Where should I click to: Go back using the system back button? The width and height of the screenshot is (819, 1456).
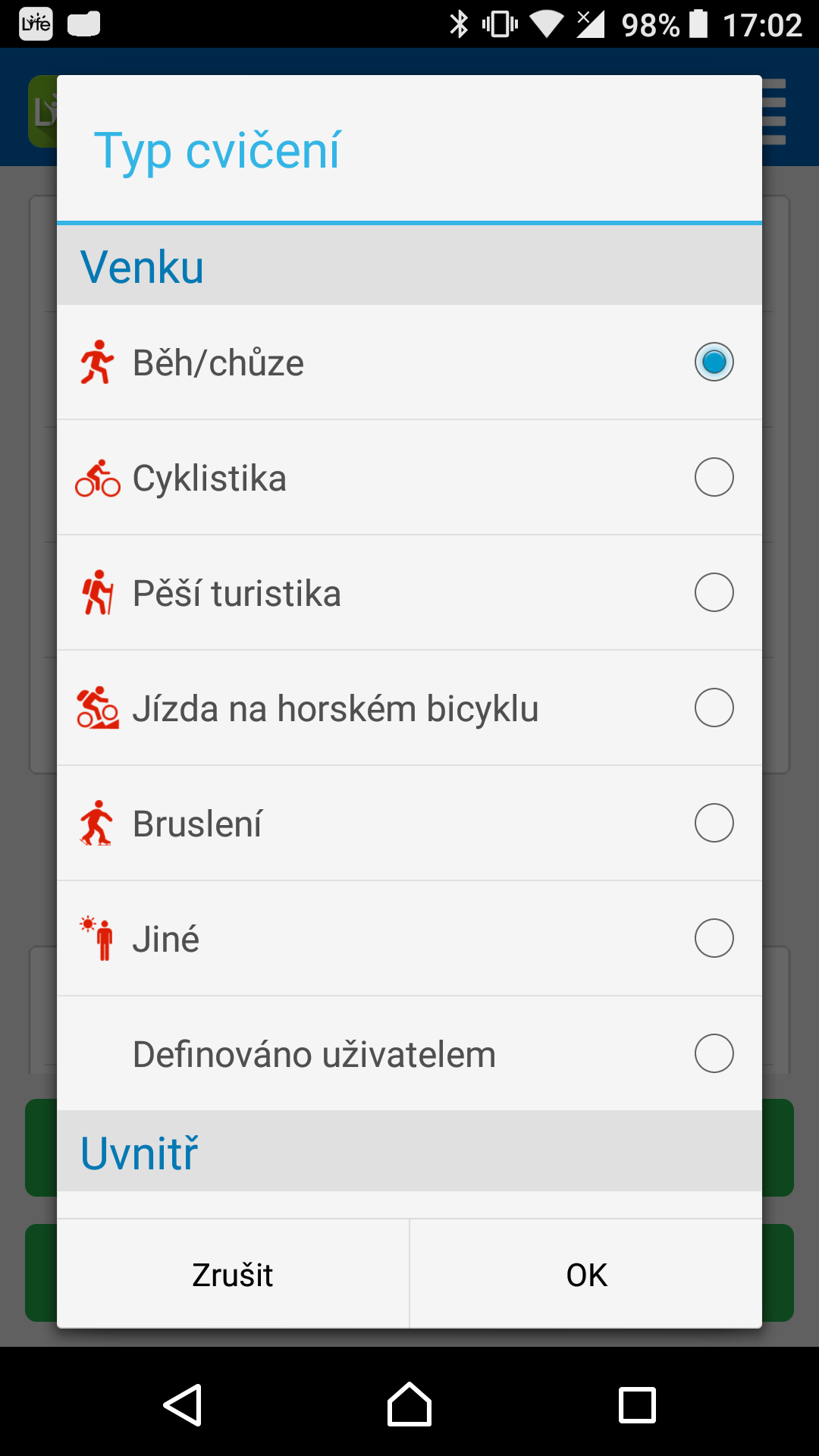click(x=183, y=1404)
